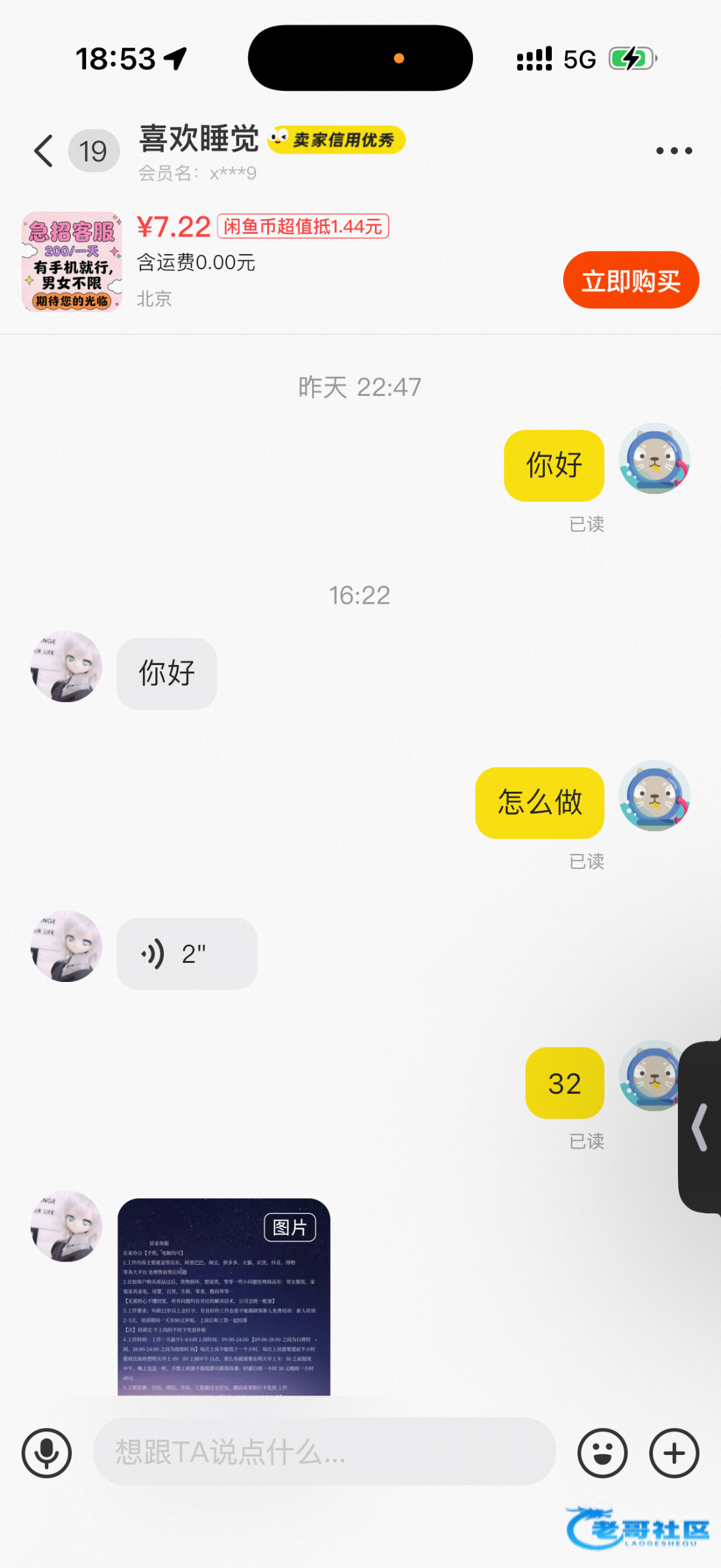The width and height of the screenshot is (721, 1568).
Task: Open the 急招客服 product listing thumbnail
Action: pos(72,262)
